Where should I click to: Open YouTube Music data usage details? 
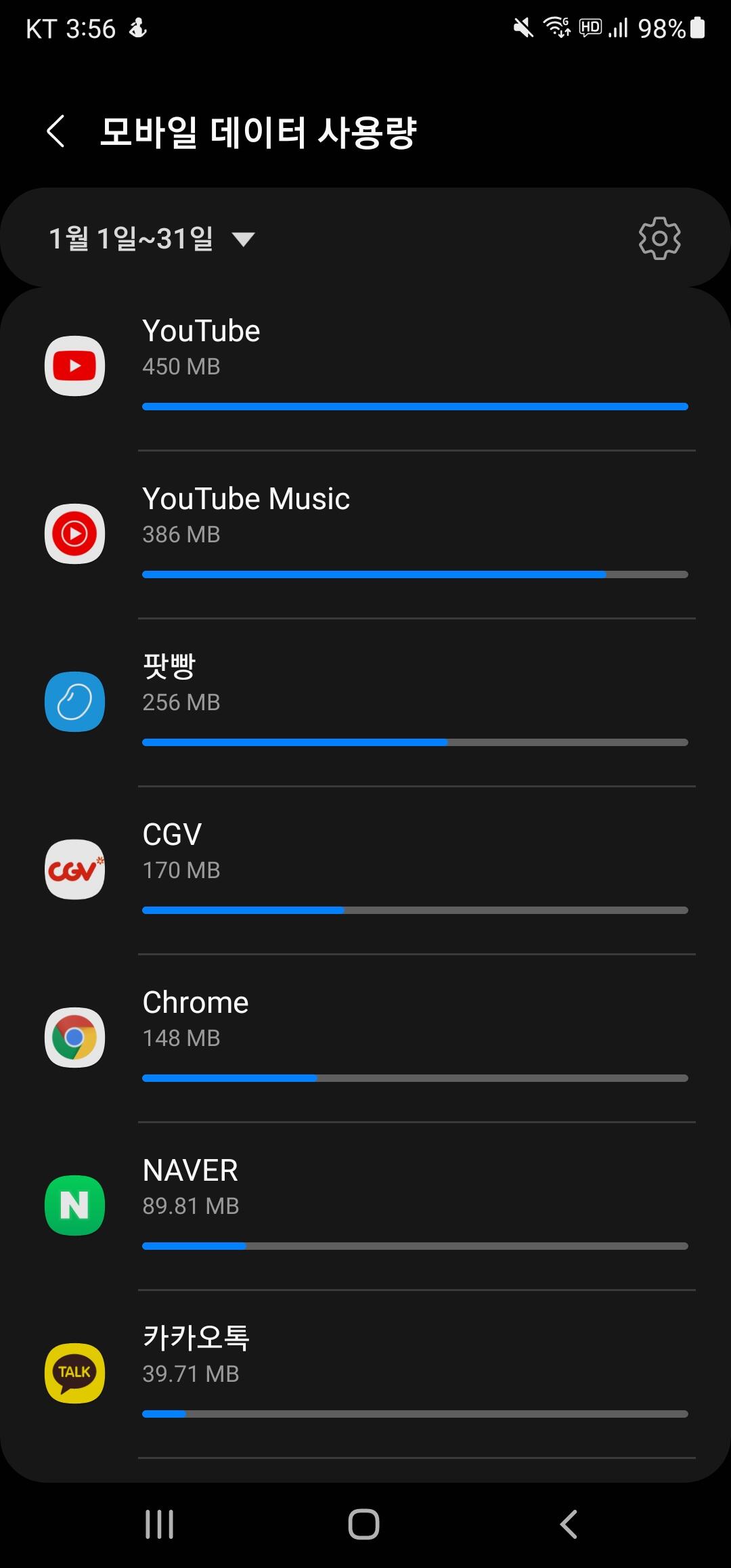(x=365, y=533)
